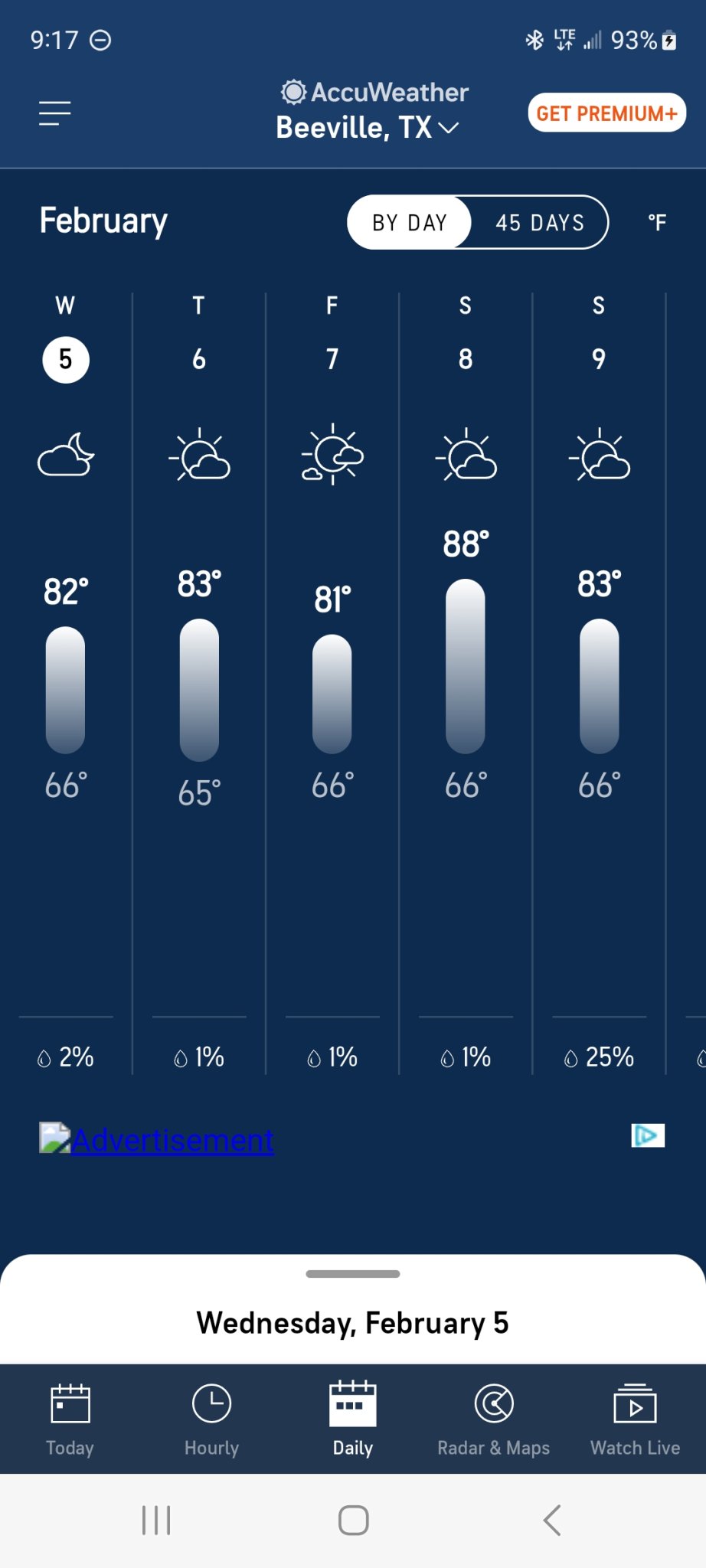
Task: Switch to the Today tab
Action: click(70, 1419)
